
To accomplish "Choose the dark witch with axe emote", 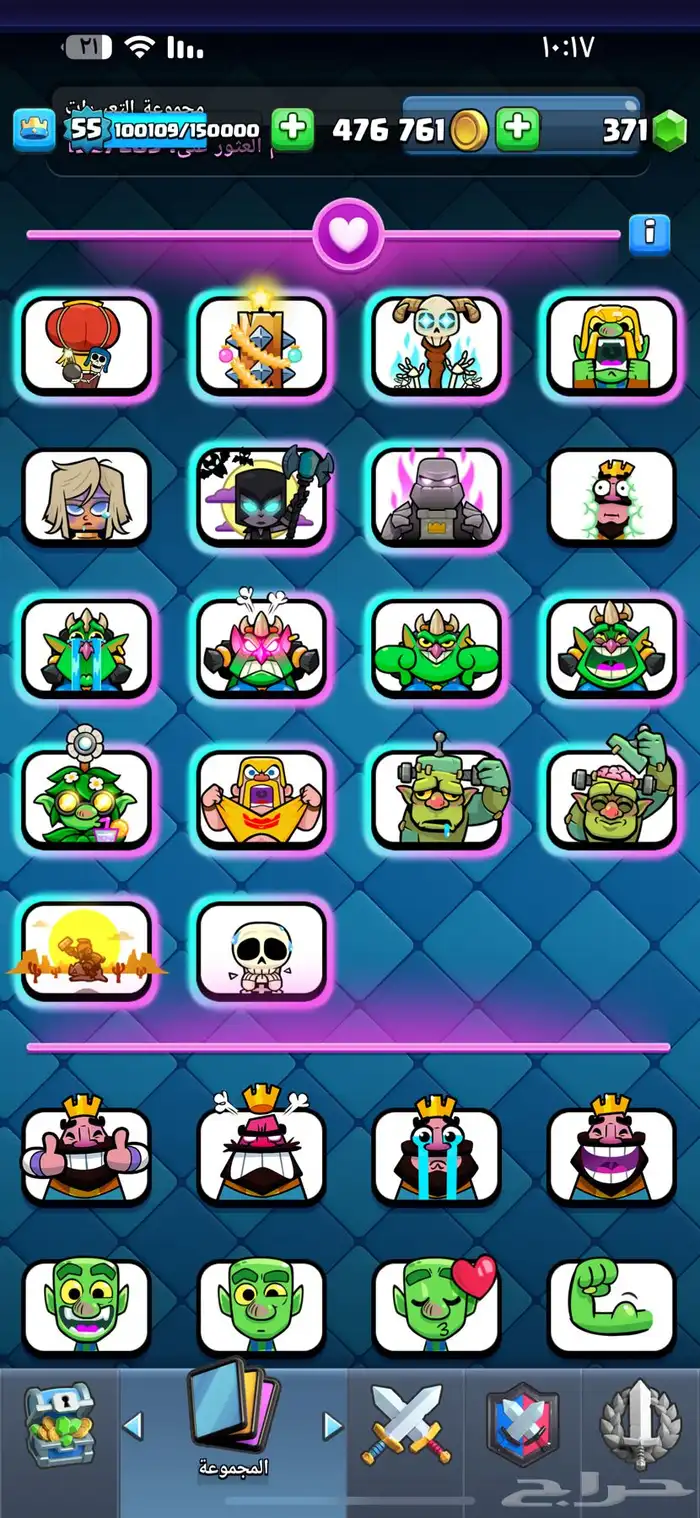I will tap(262, 496).
